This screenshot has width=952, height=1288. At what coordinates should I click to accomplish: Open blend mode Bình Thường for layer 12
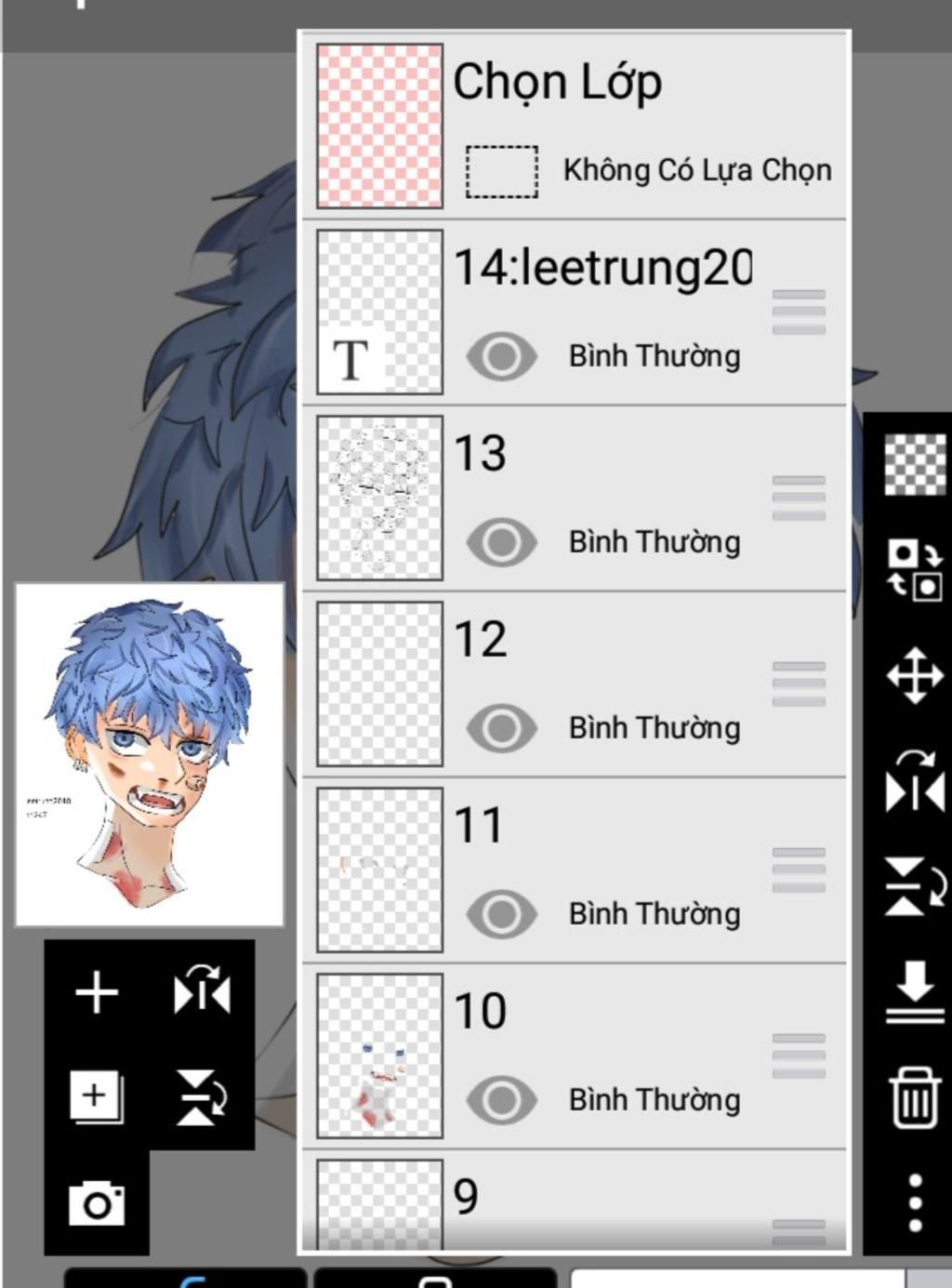pyautogui.click(x=654, y=728)
